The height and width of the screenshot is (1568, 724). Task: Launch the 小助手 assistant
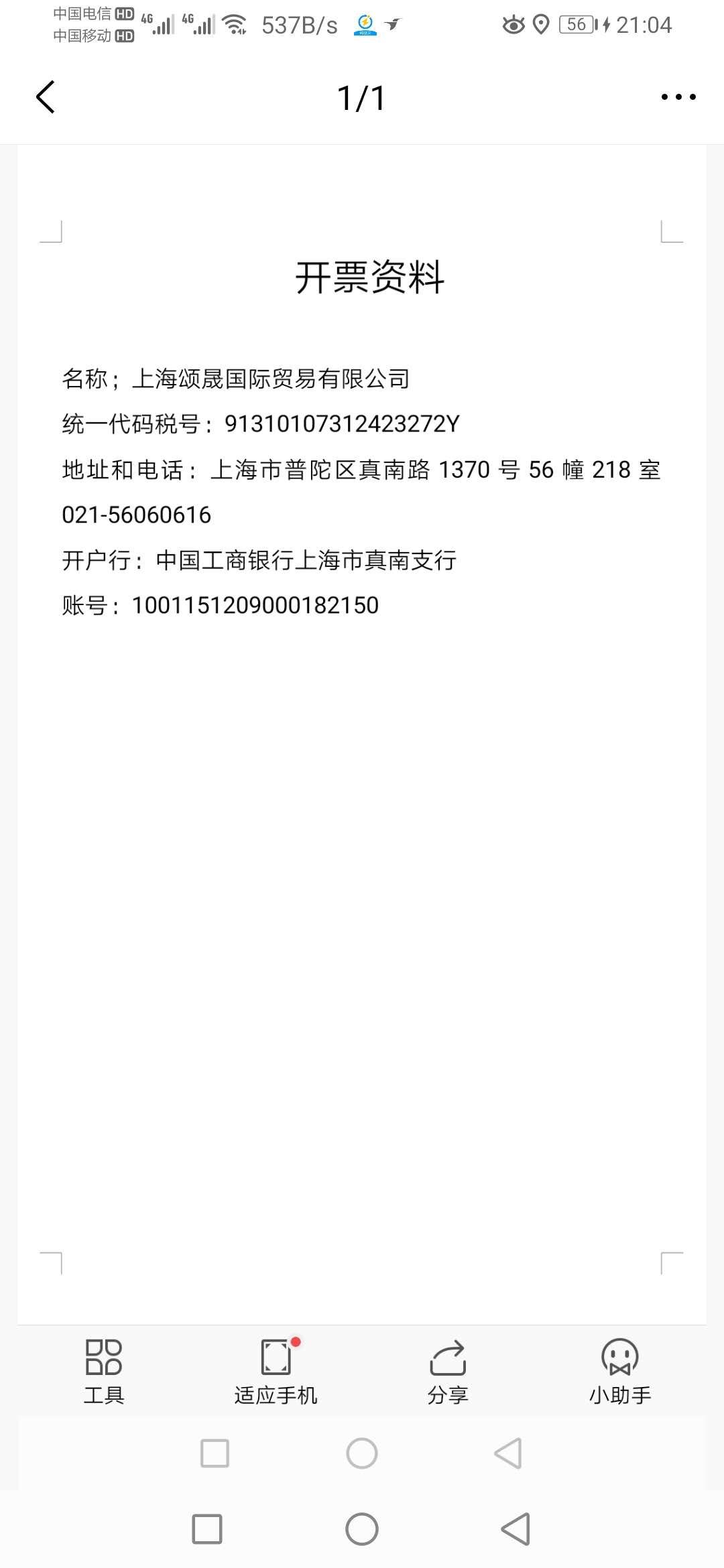(619, 1370)
